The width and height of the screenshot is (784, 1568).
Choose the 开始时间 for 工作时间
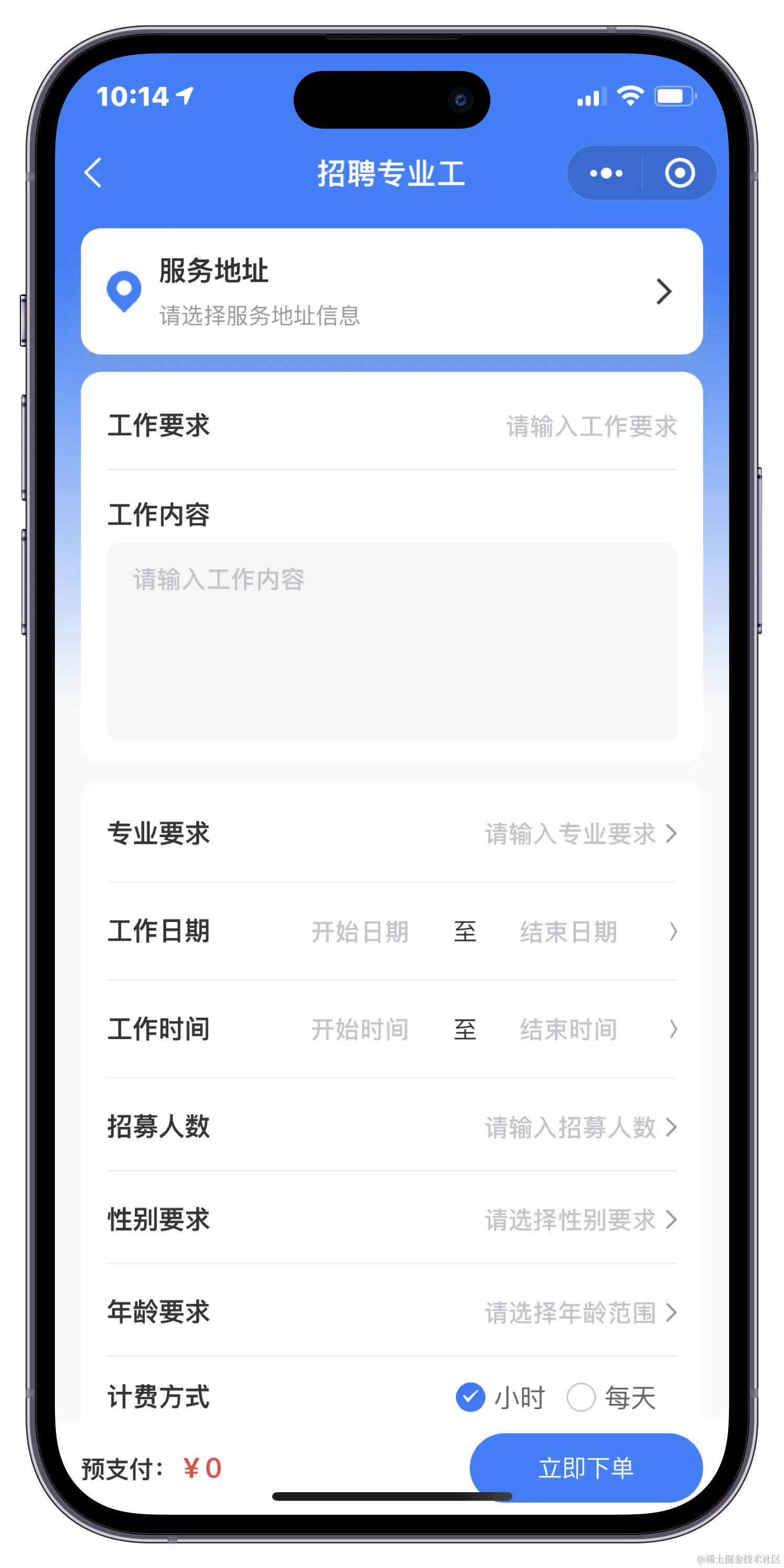coord(360,1030)
